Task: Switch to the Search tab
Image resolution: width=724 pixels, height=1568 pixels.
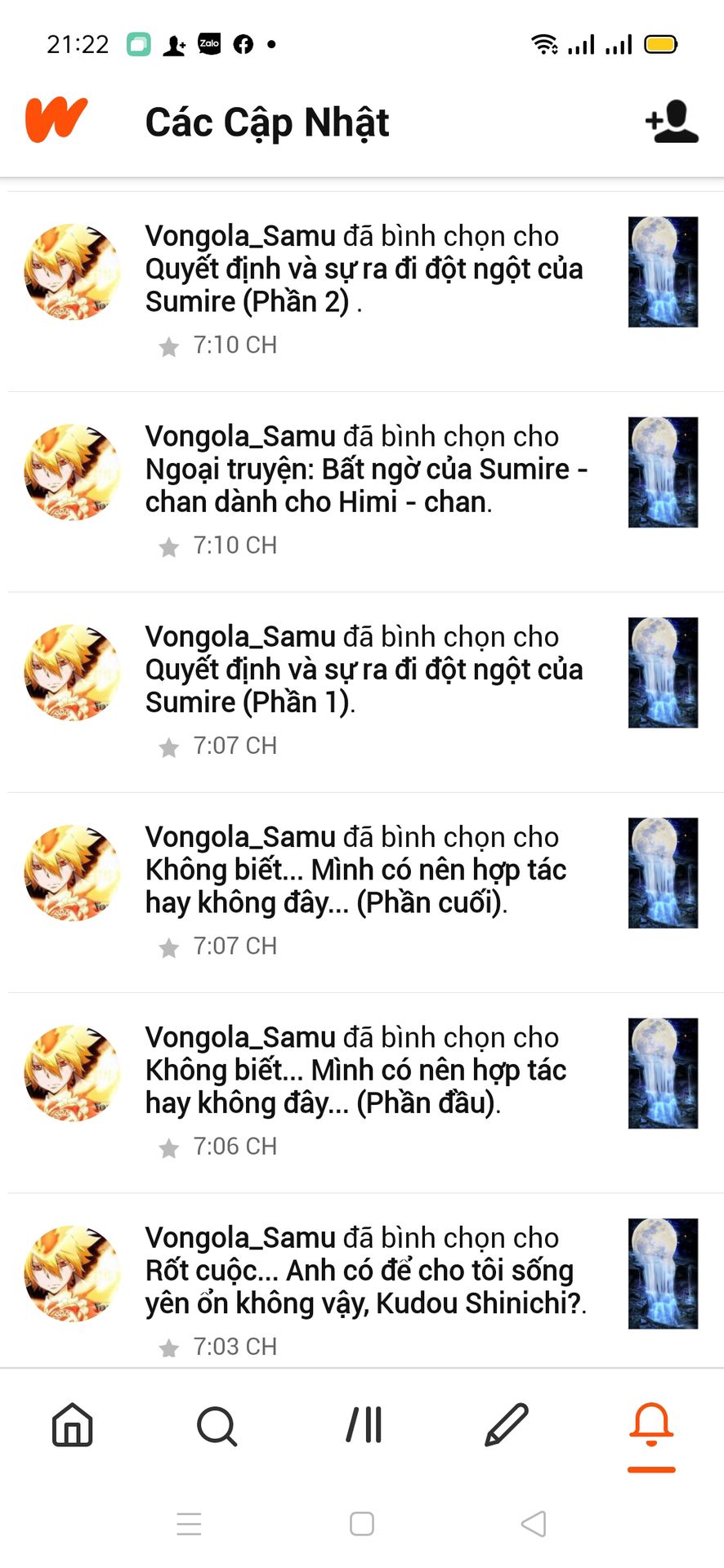Action: (217, 1425)
